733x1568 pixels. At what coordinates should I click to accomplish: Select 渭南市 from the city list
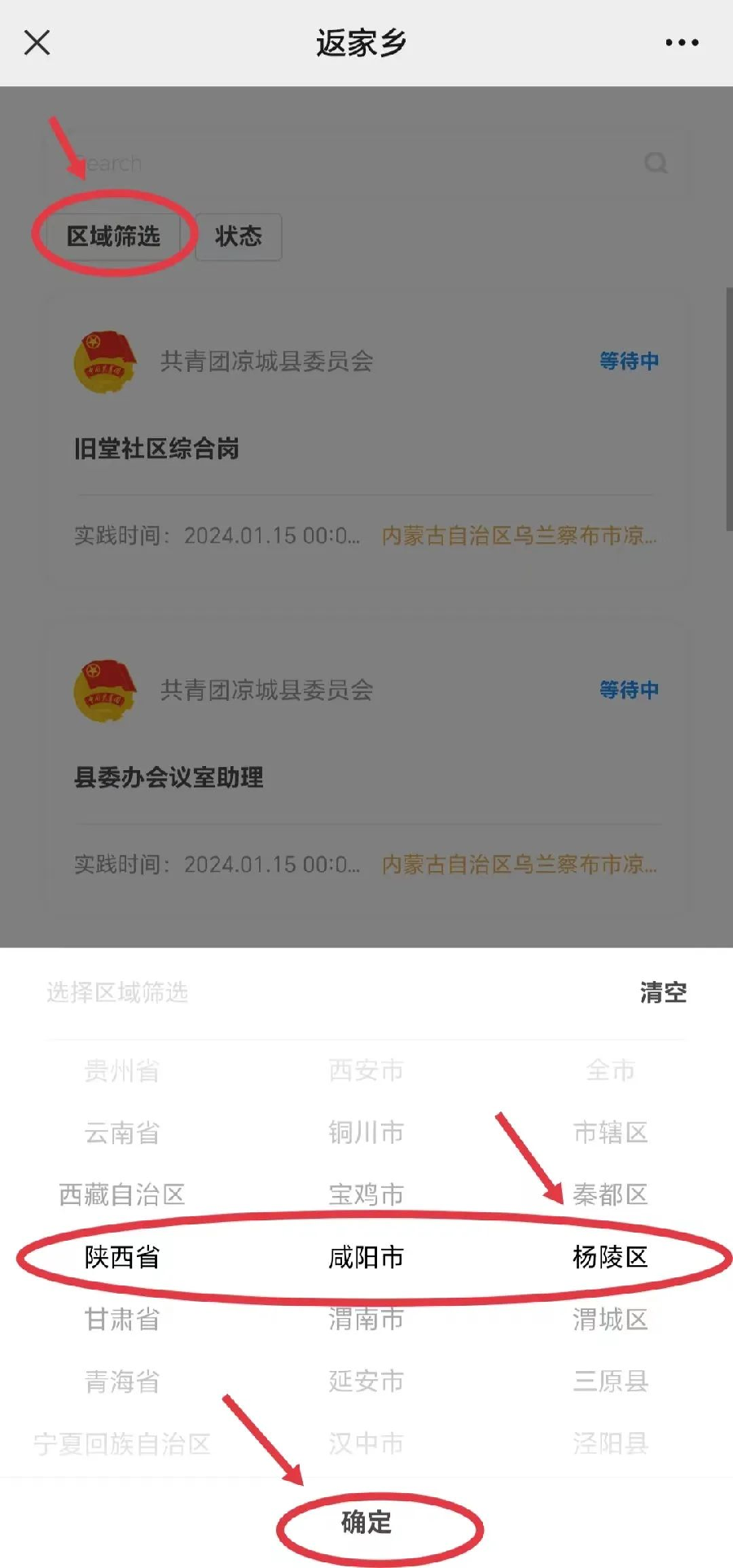[366, 1319]
